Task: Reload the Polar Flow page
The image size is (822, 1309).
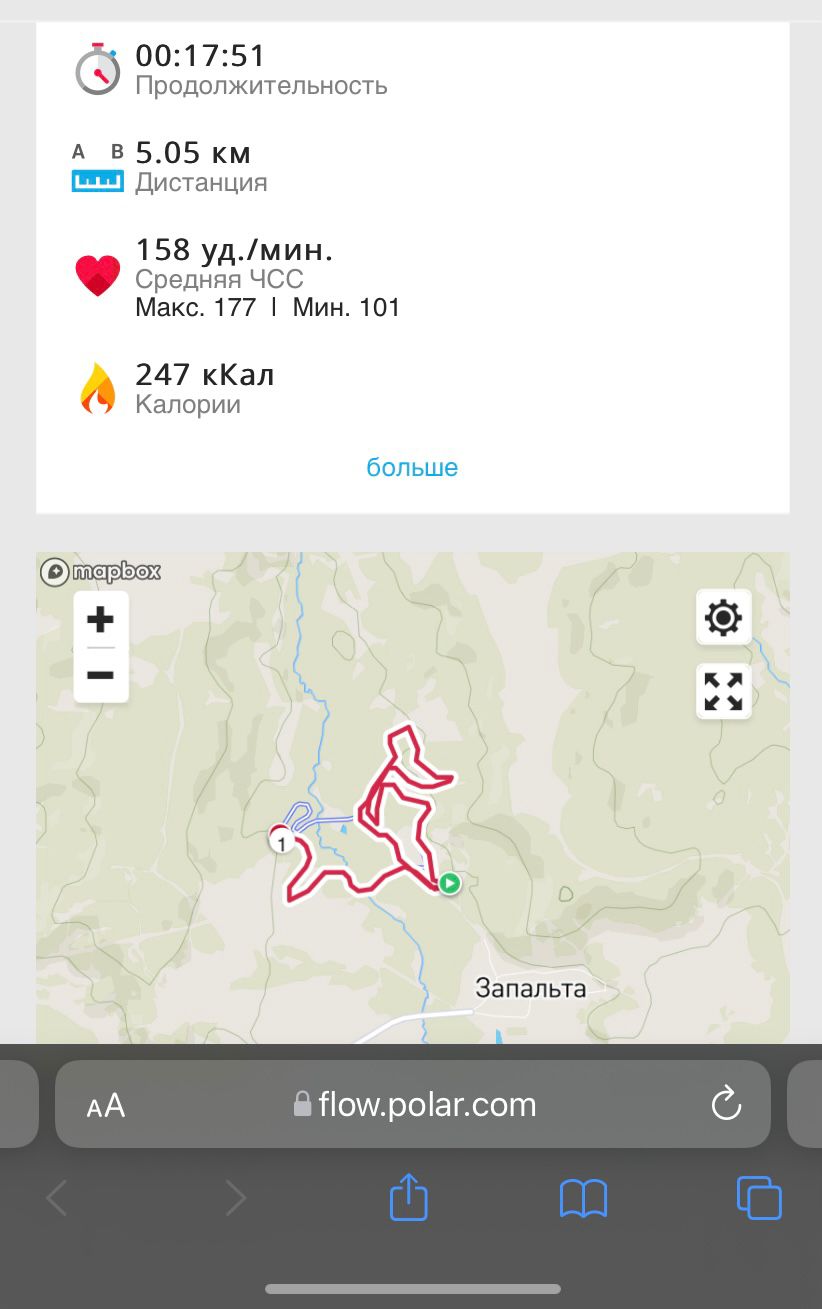Action: [725, 1104]
